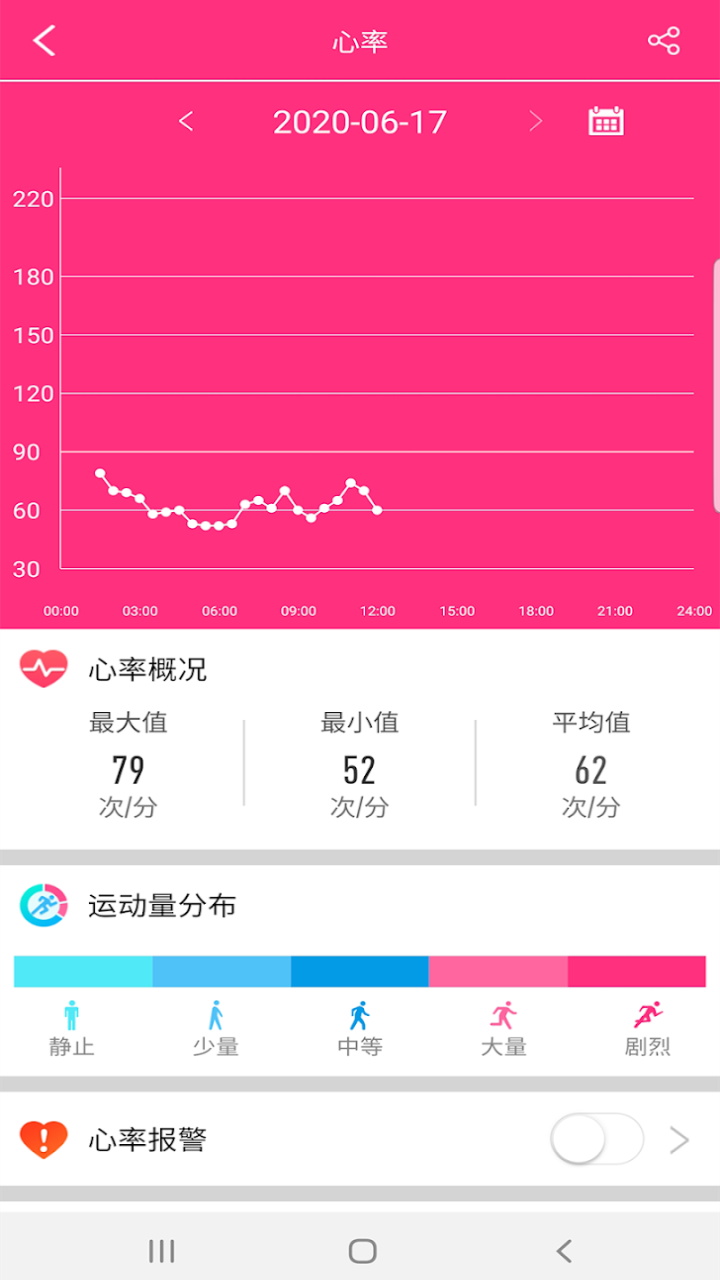Click the pink 剧烈 segment of activity bar
Viewport: 720px width, 1280px height.
click(x=637, y=970)
